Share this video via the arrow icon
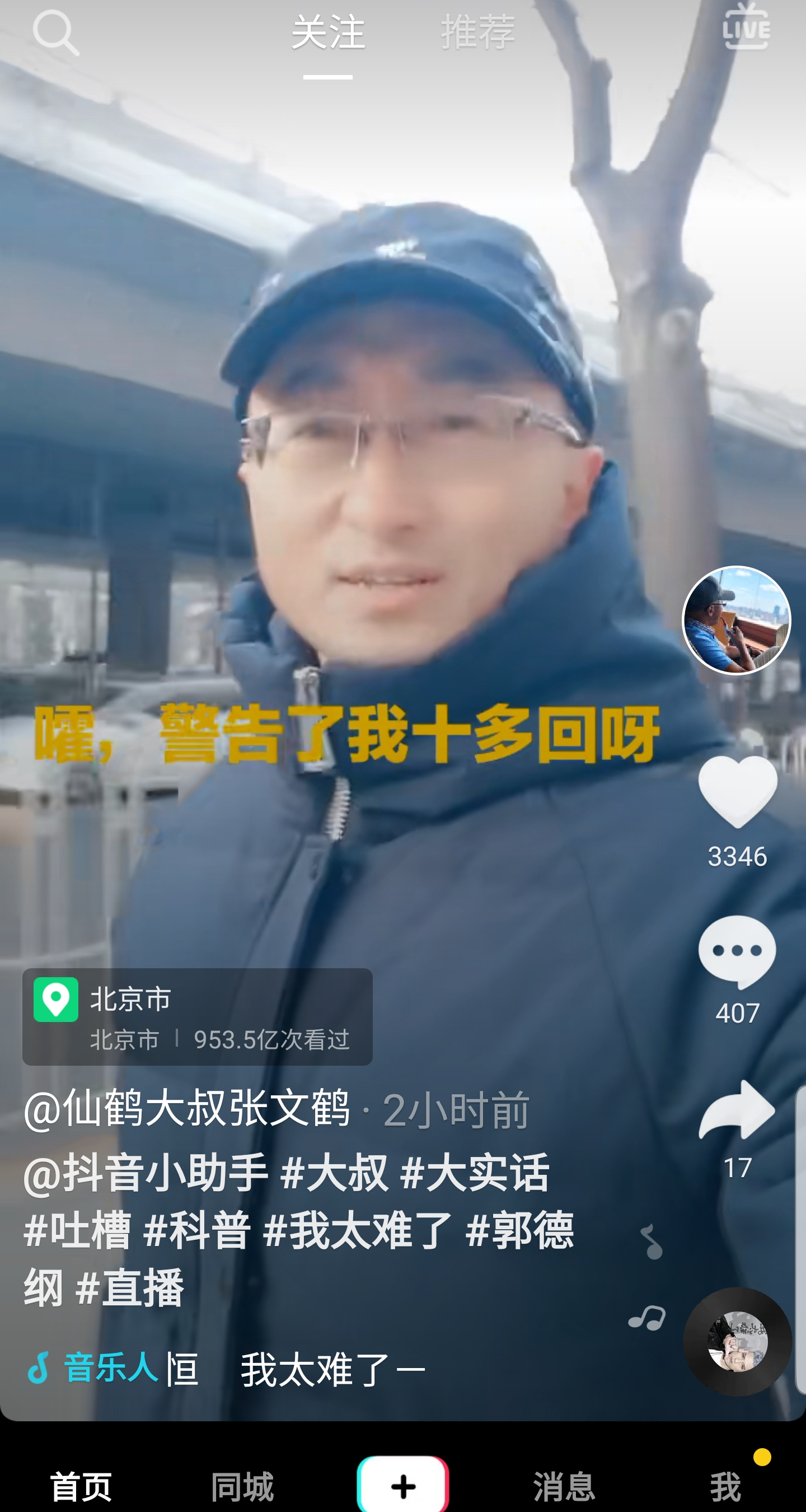The width and height of the screenshot is (806, 1512). [x=737, y=1111]
